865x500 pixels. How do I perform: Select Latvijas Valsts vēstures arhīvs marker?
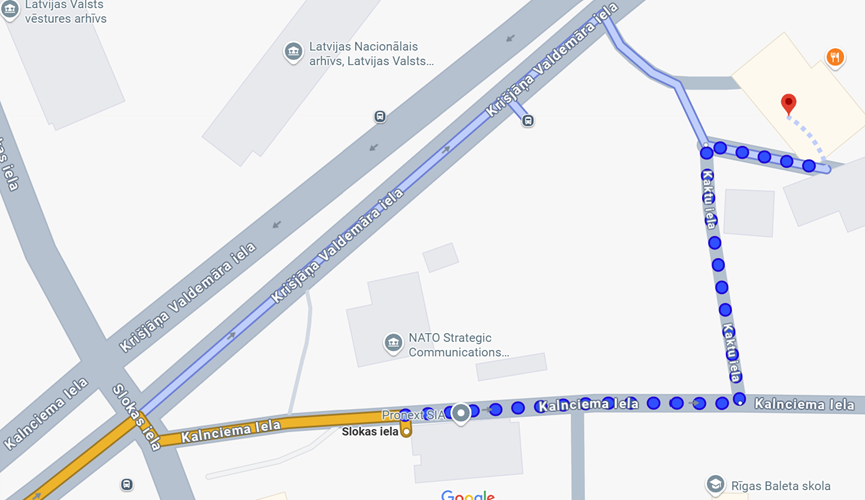(x=9, y=9)
